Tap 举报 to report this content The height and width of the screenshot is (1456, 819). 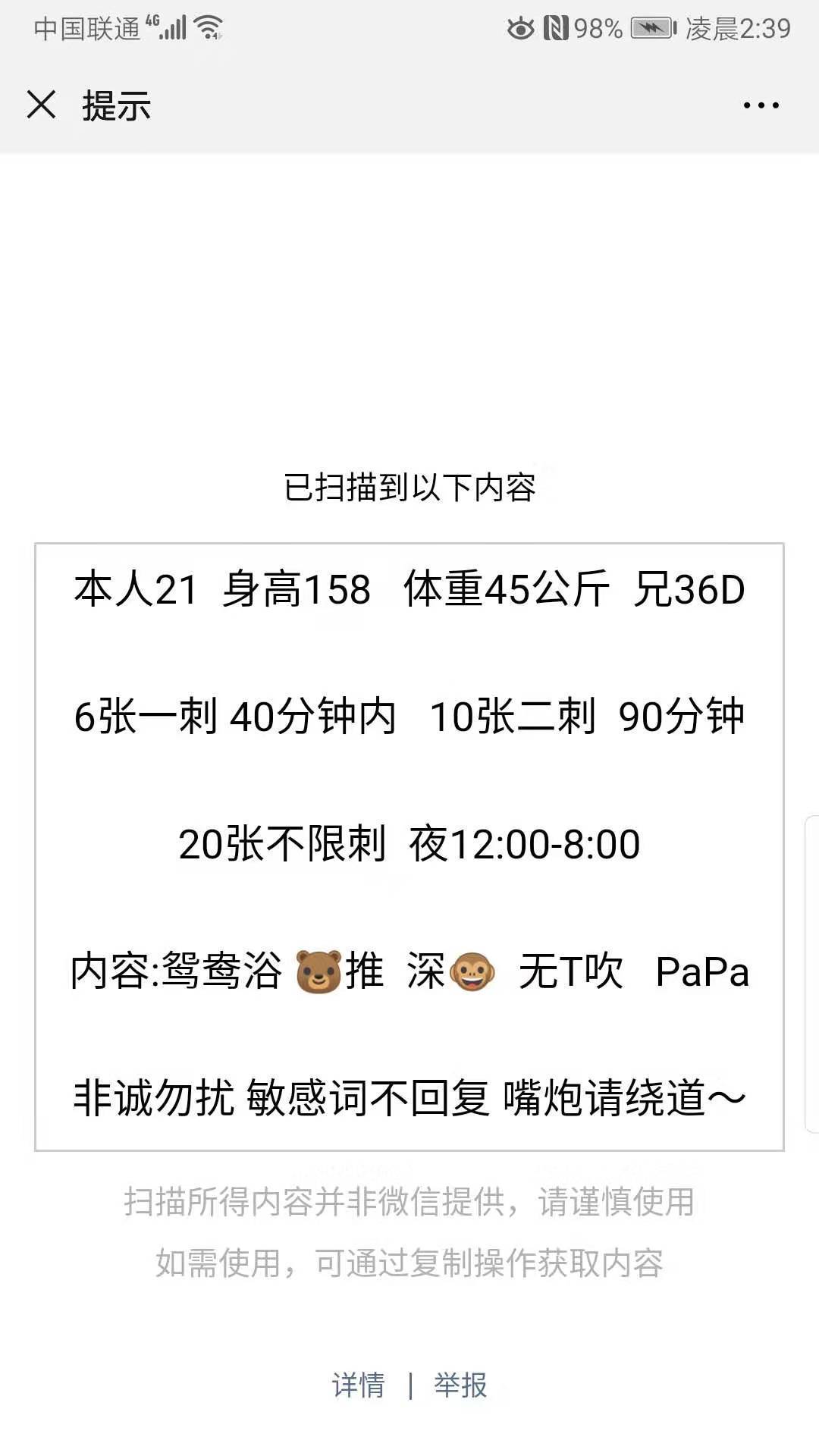click(460, 1385)
